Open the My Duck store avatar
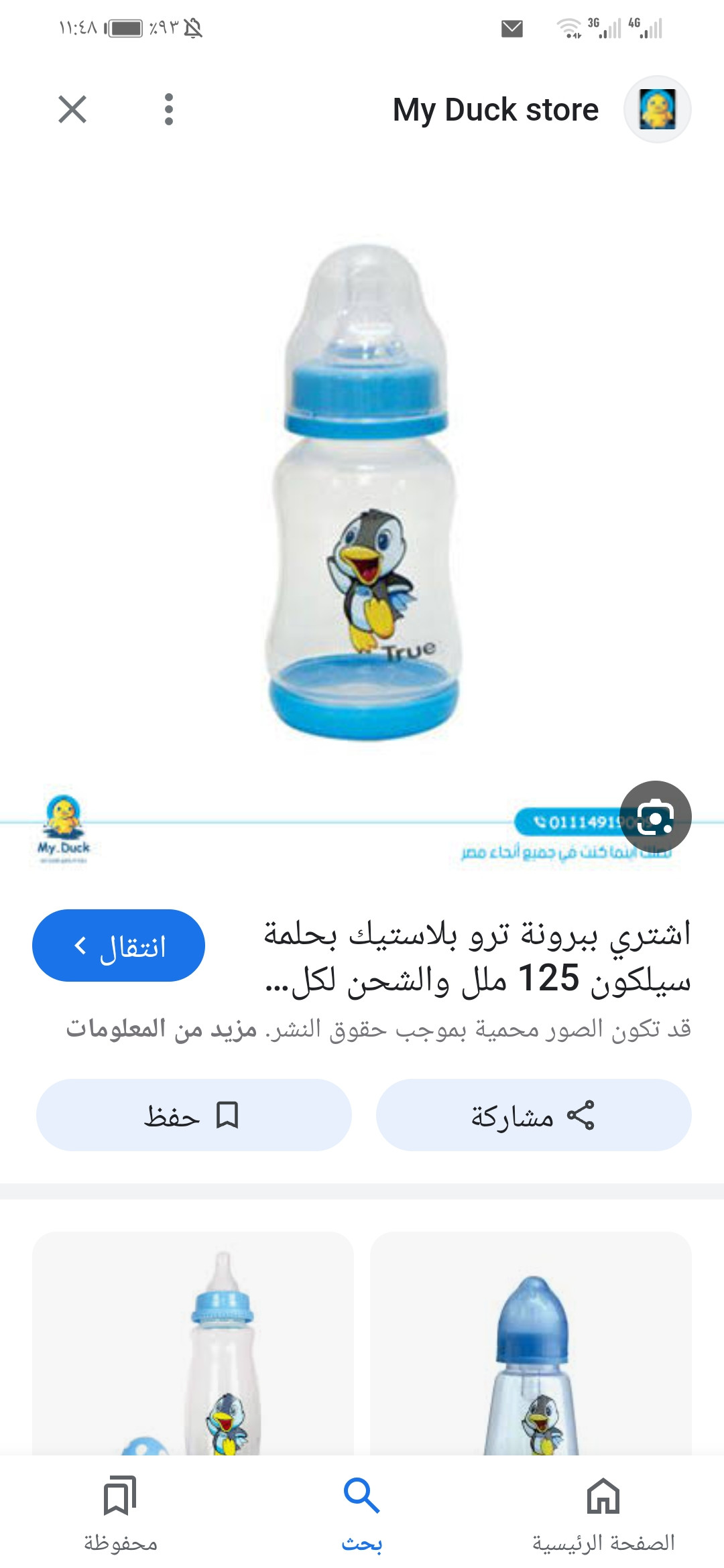Screen dimensions: 724x1568 tap(657, 109)
